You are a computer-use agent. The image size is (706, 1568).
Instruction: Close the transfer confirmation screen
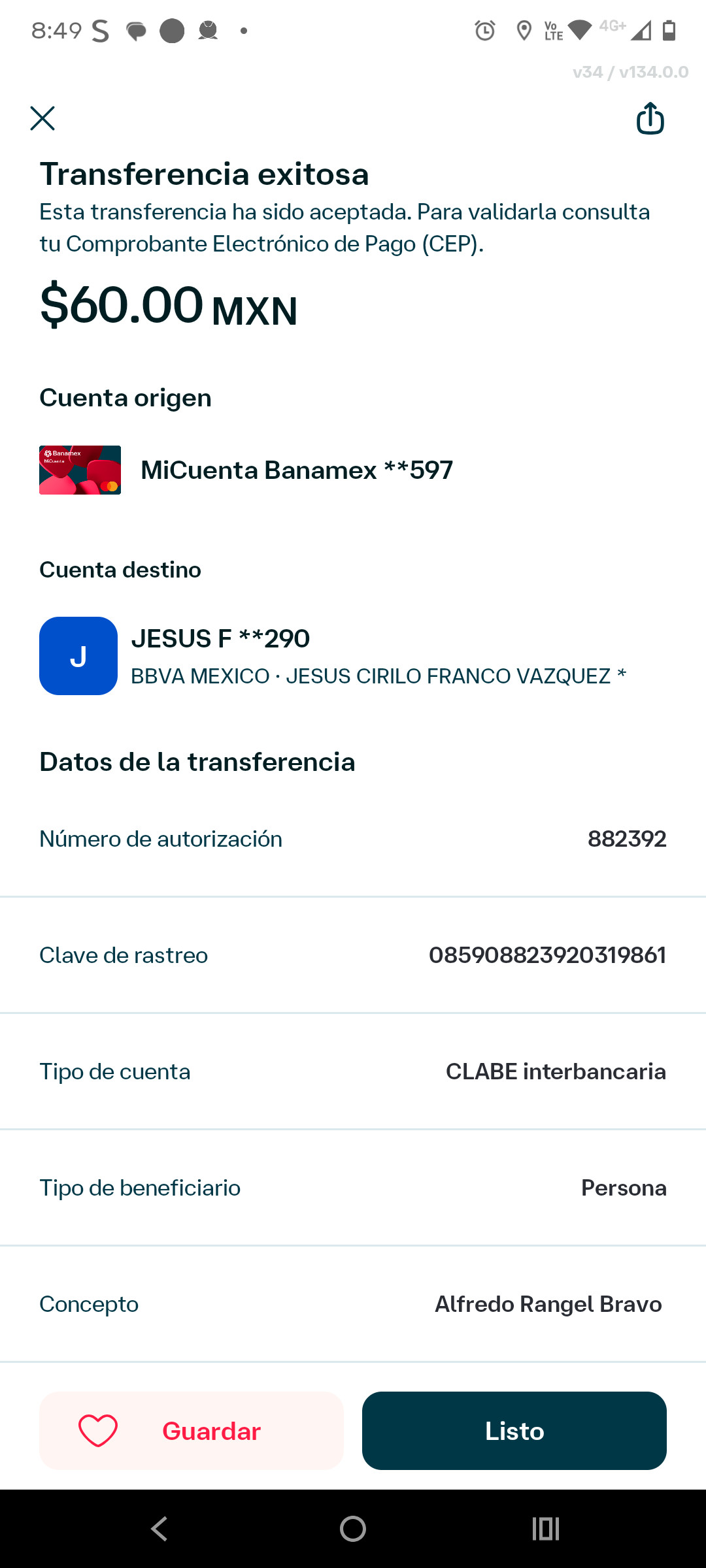[42, 118]
